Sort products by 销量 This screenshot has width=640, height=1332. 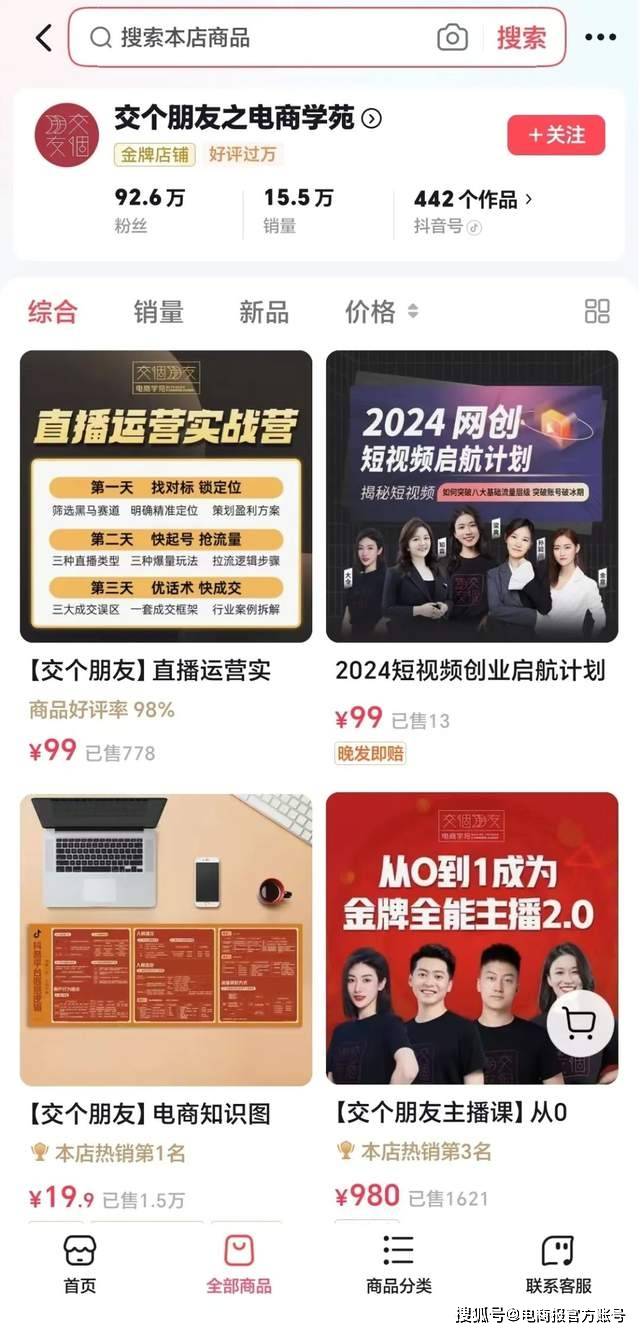point(158,311)
